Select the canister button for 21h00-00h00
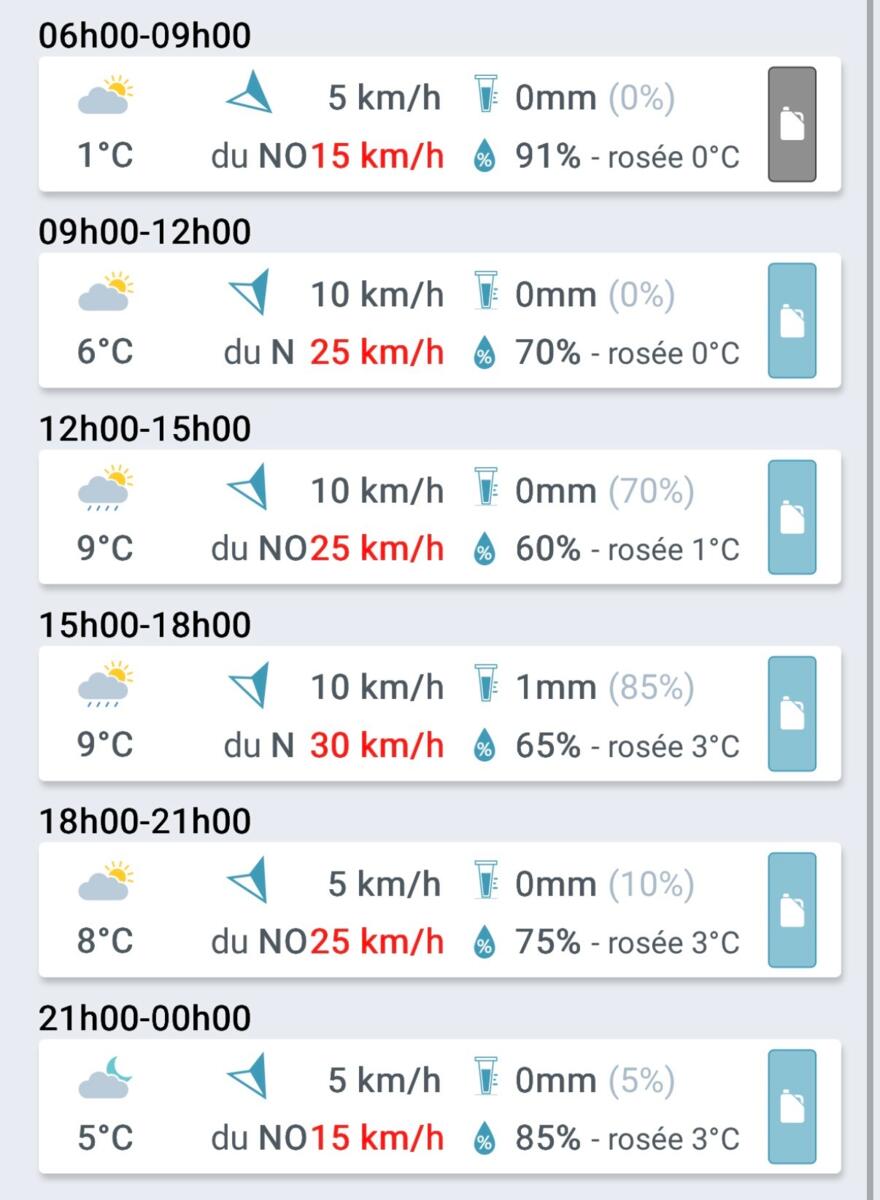Image resolution: width=880 pixels, height=1200 pixels. coord(792,1106)
